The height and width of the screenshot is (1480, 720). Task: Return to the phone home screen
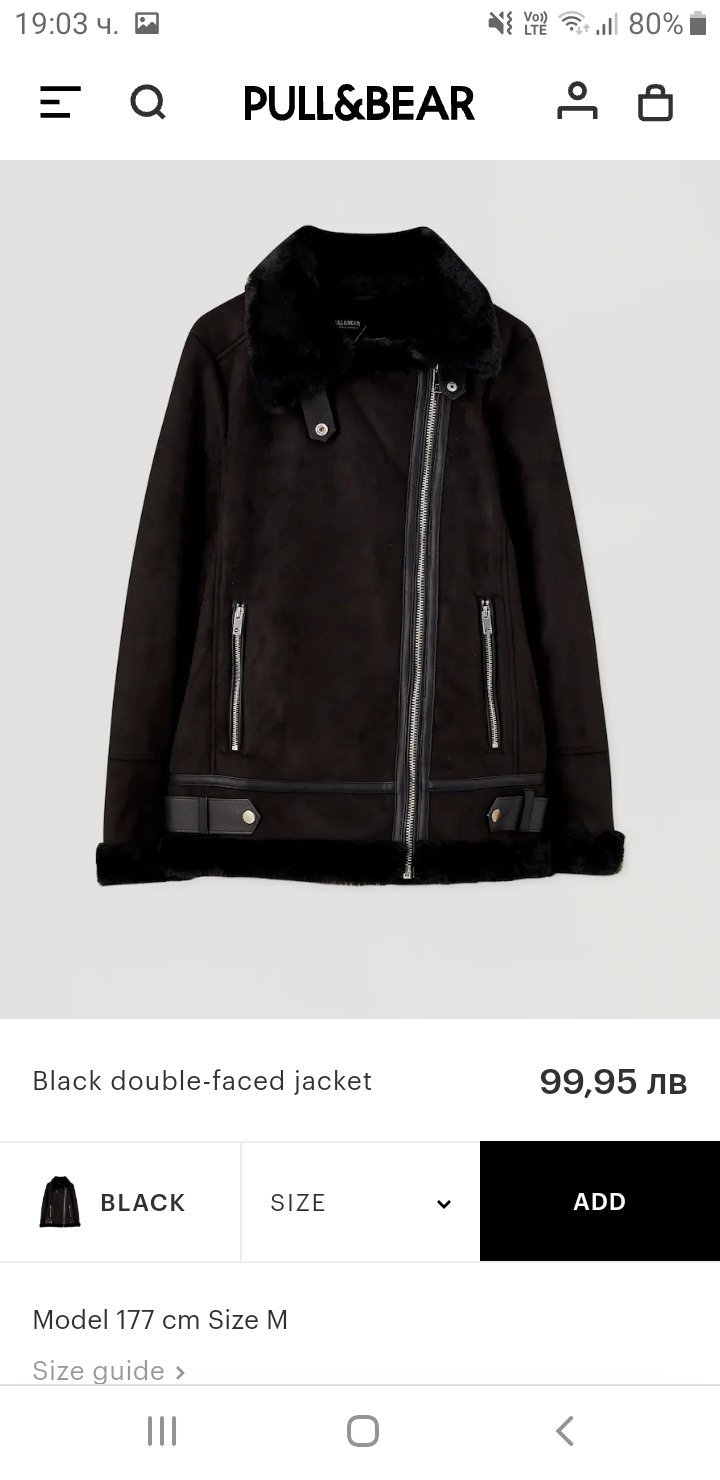point(362,1431)
